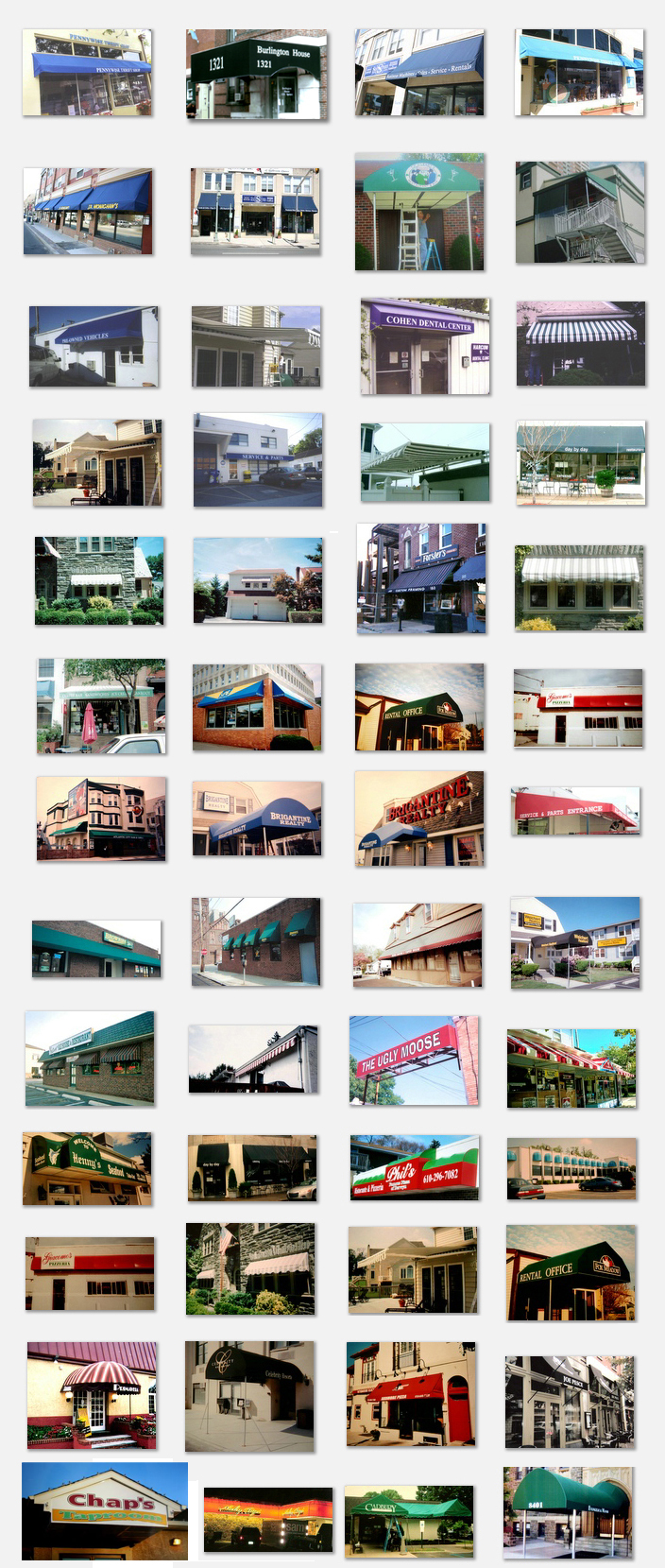The width and height of the screenshot is (665, 1568).
Task: View the Service & Parts Entrance red awning photo
Action: click(575, 811)
